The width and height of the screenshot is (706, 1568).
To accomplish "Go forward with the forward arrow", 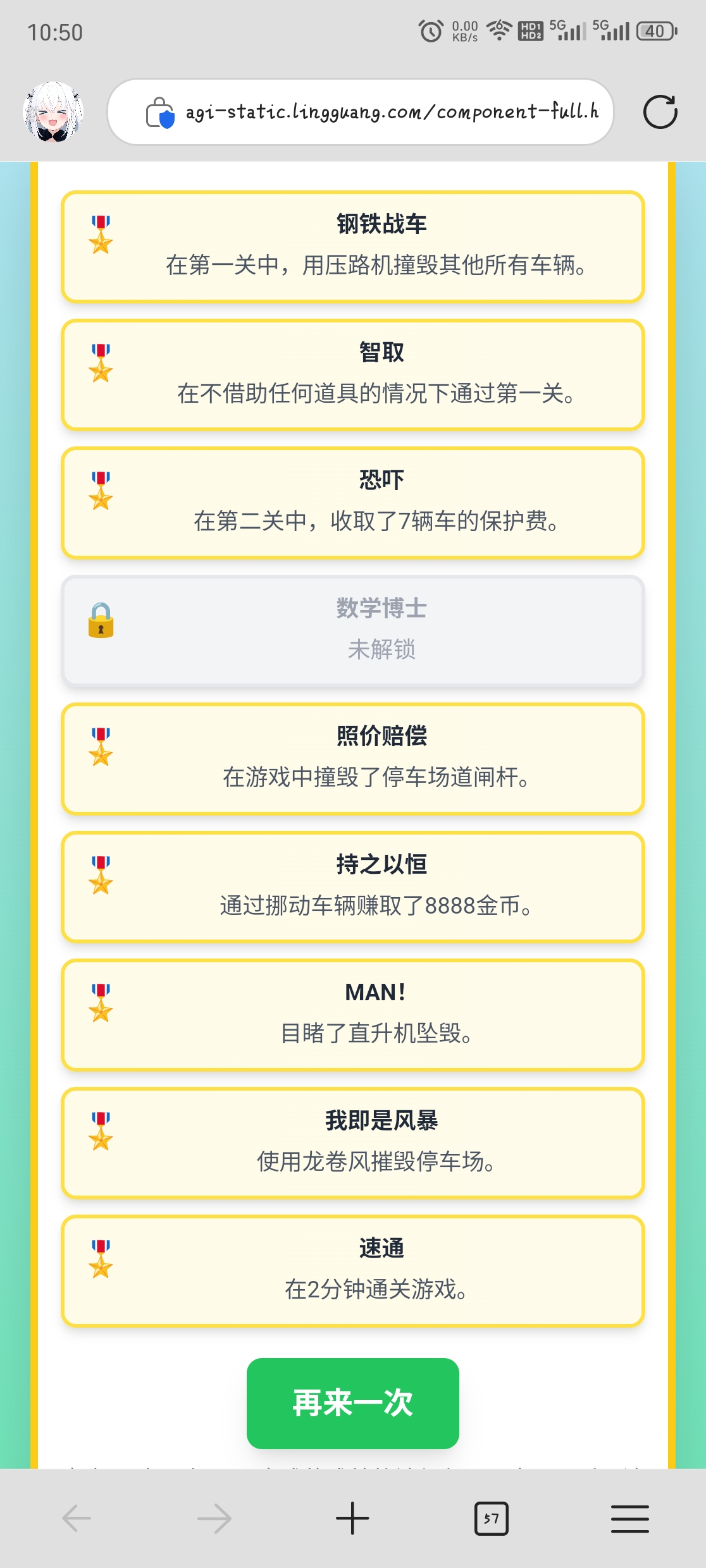I will coord(214,1518).
